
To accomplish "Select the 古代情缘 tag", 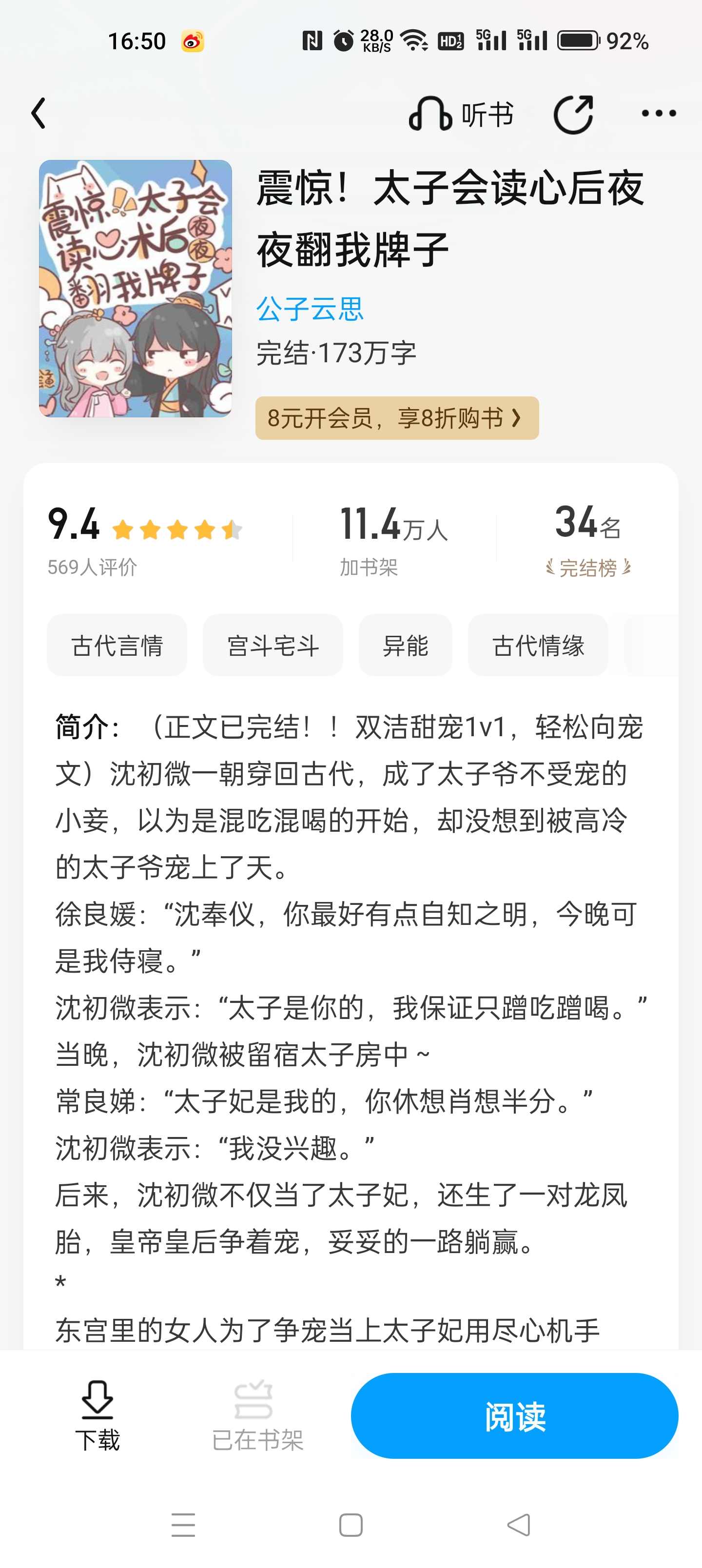I will [538, 645].
